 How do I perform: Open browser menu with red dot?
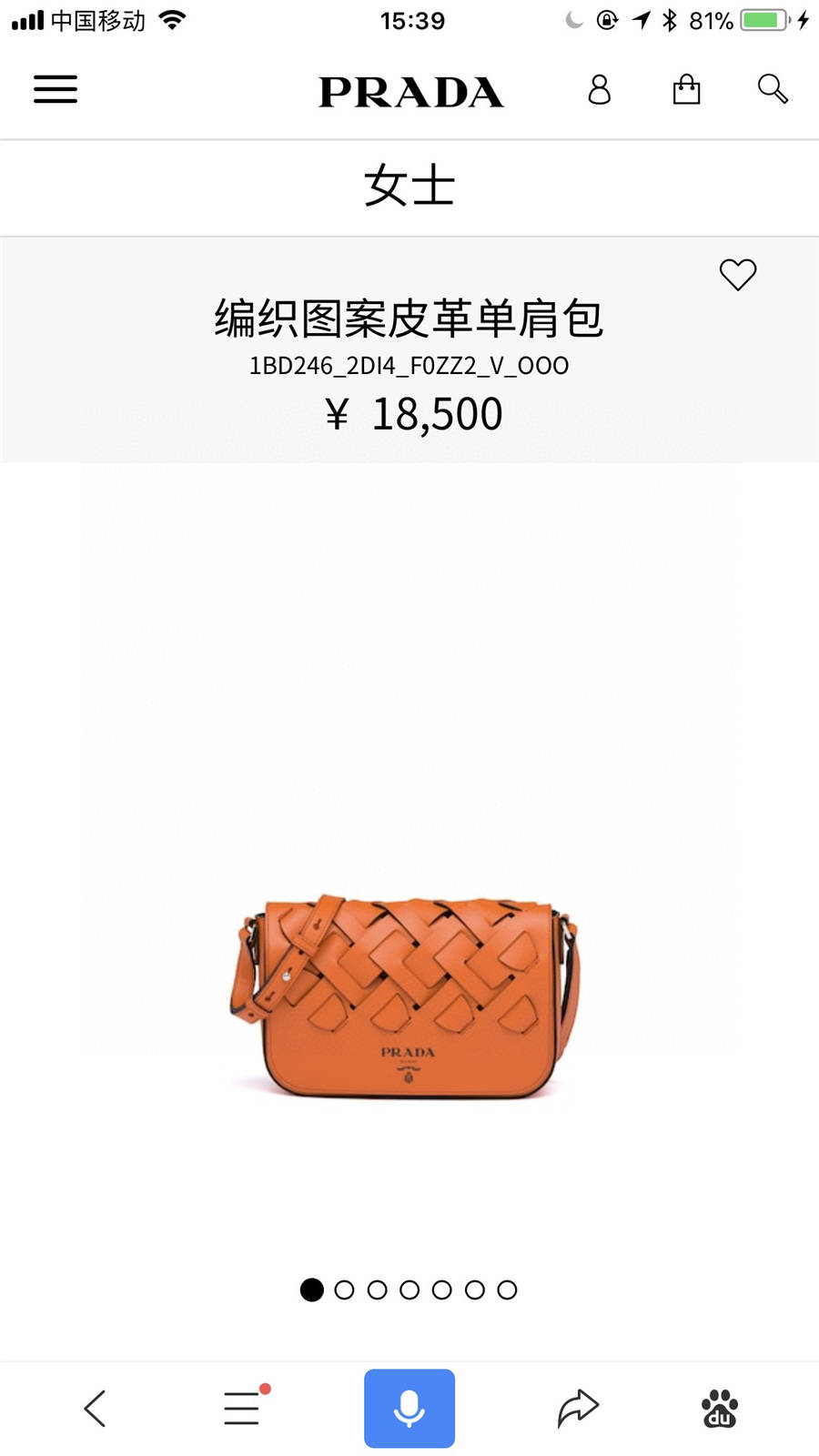[x=243, y=1408]
